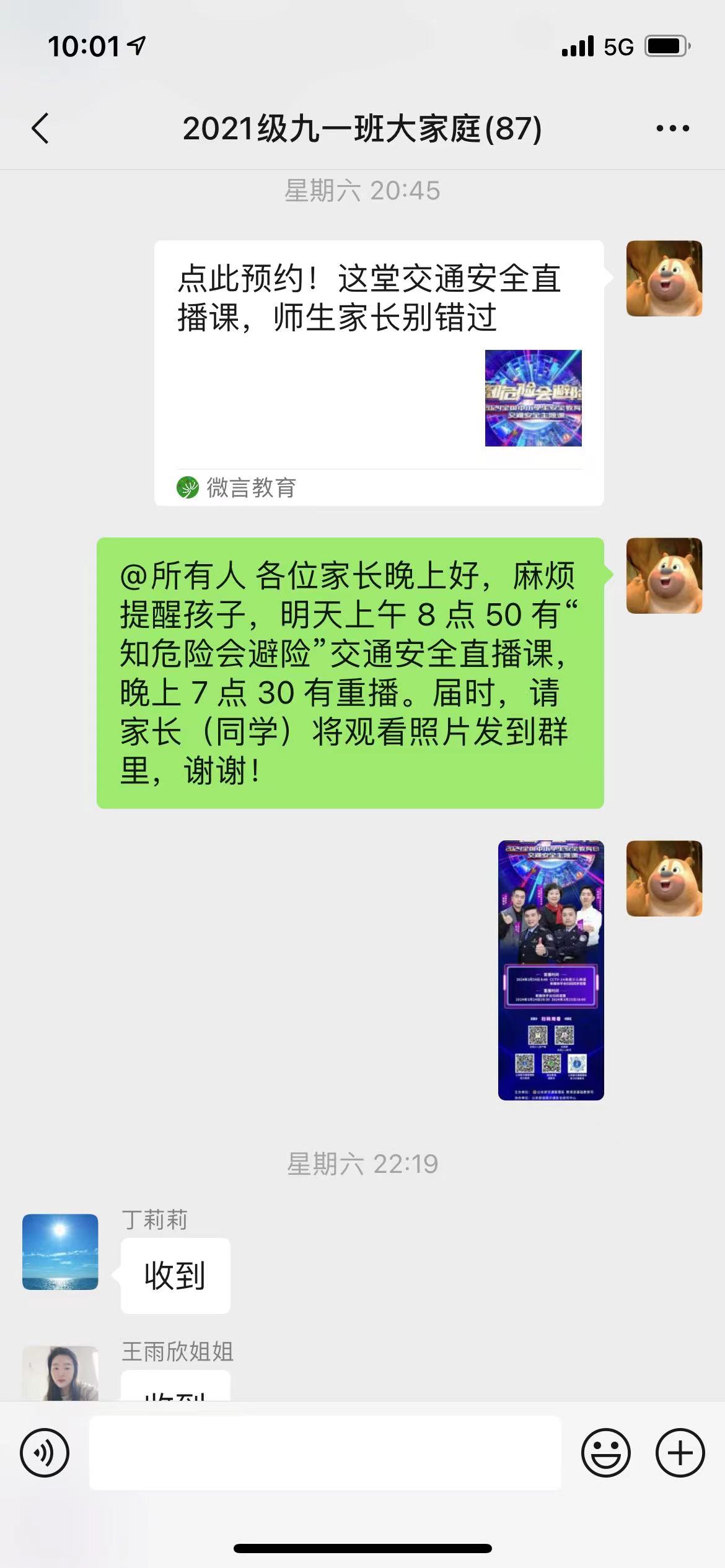Image resolution: width=725 pixels, height=1568 pixels.
Task: Open 丁莉莉's profile avatar
Action: click(60, 1252)
